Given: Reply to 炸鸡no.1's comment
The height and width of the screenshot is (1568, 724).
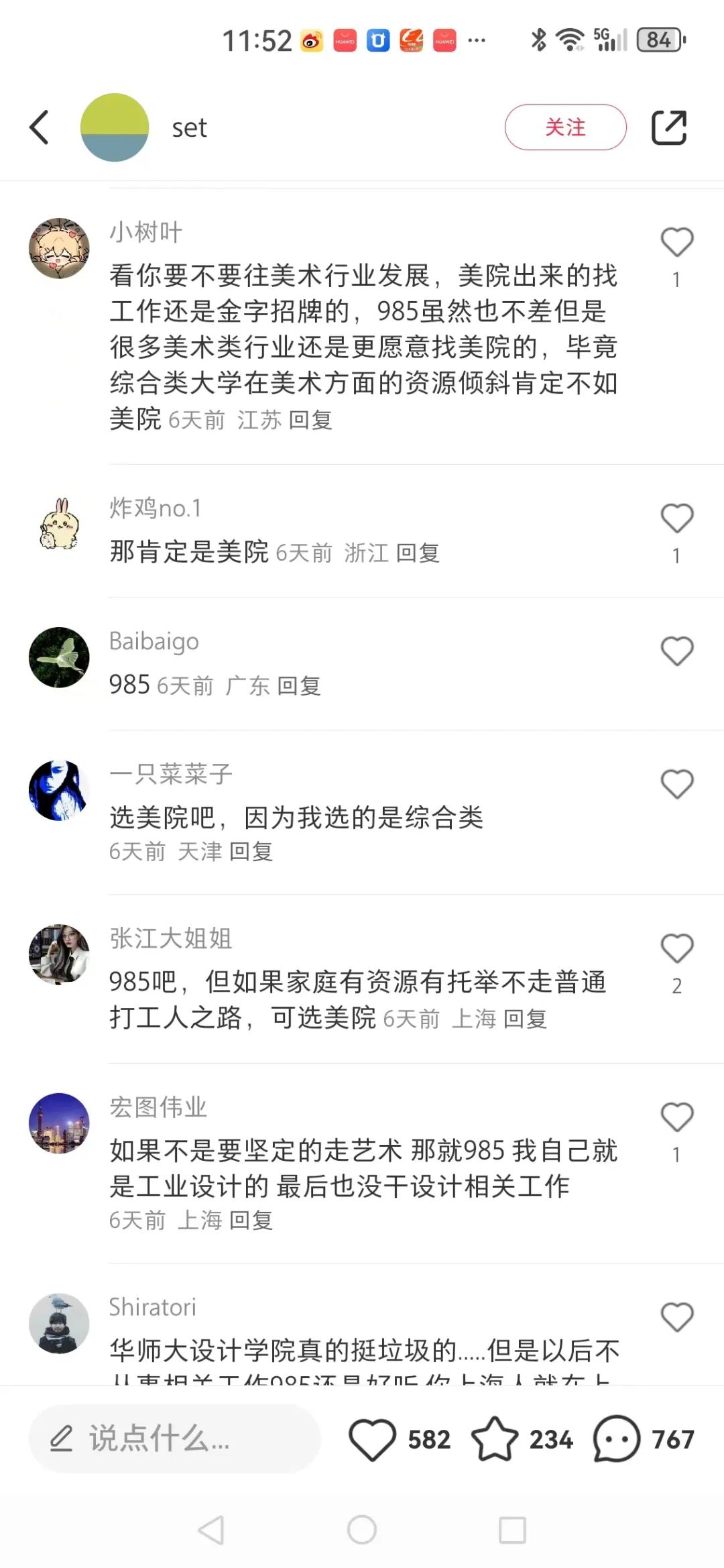Looking at the screenshot, I should (x=418, y=553).
